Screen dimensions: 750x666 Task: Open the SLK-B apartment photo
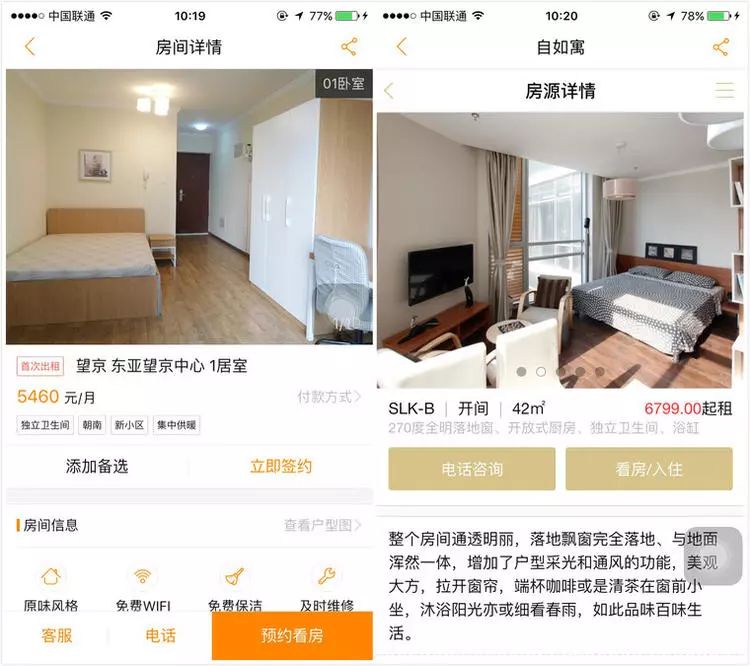(x=560, y=250)
